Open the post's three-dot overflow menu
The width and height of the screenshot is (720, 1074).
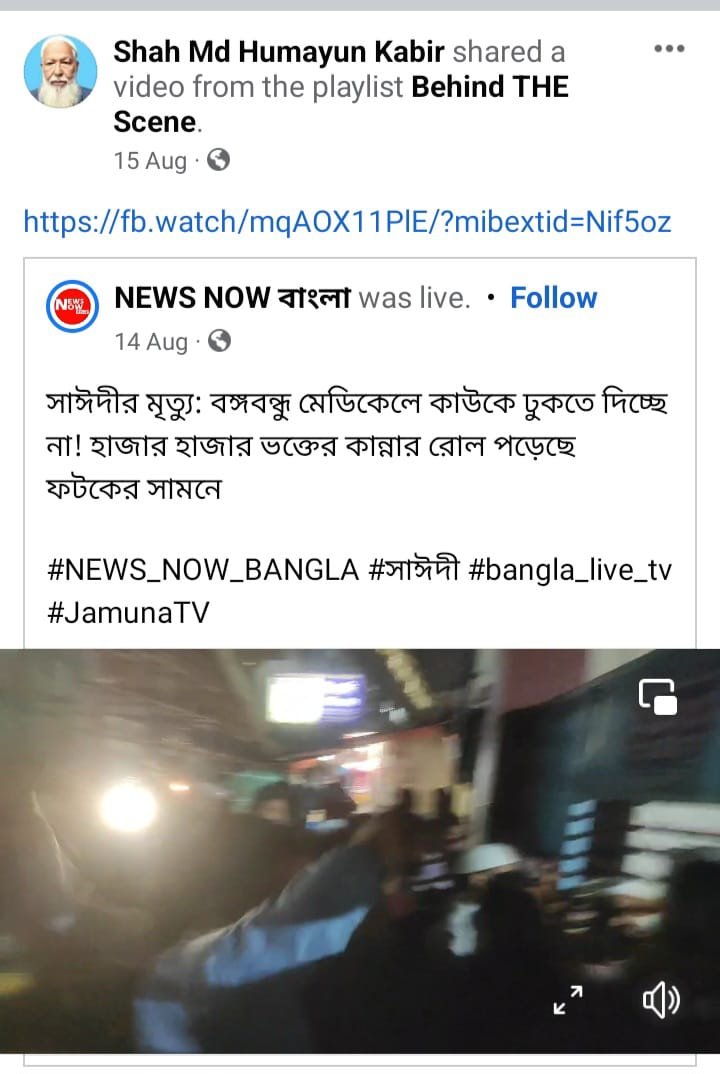pos(668,48)
